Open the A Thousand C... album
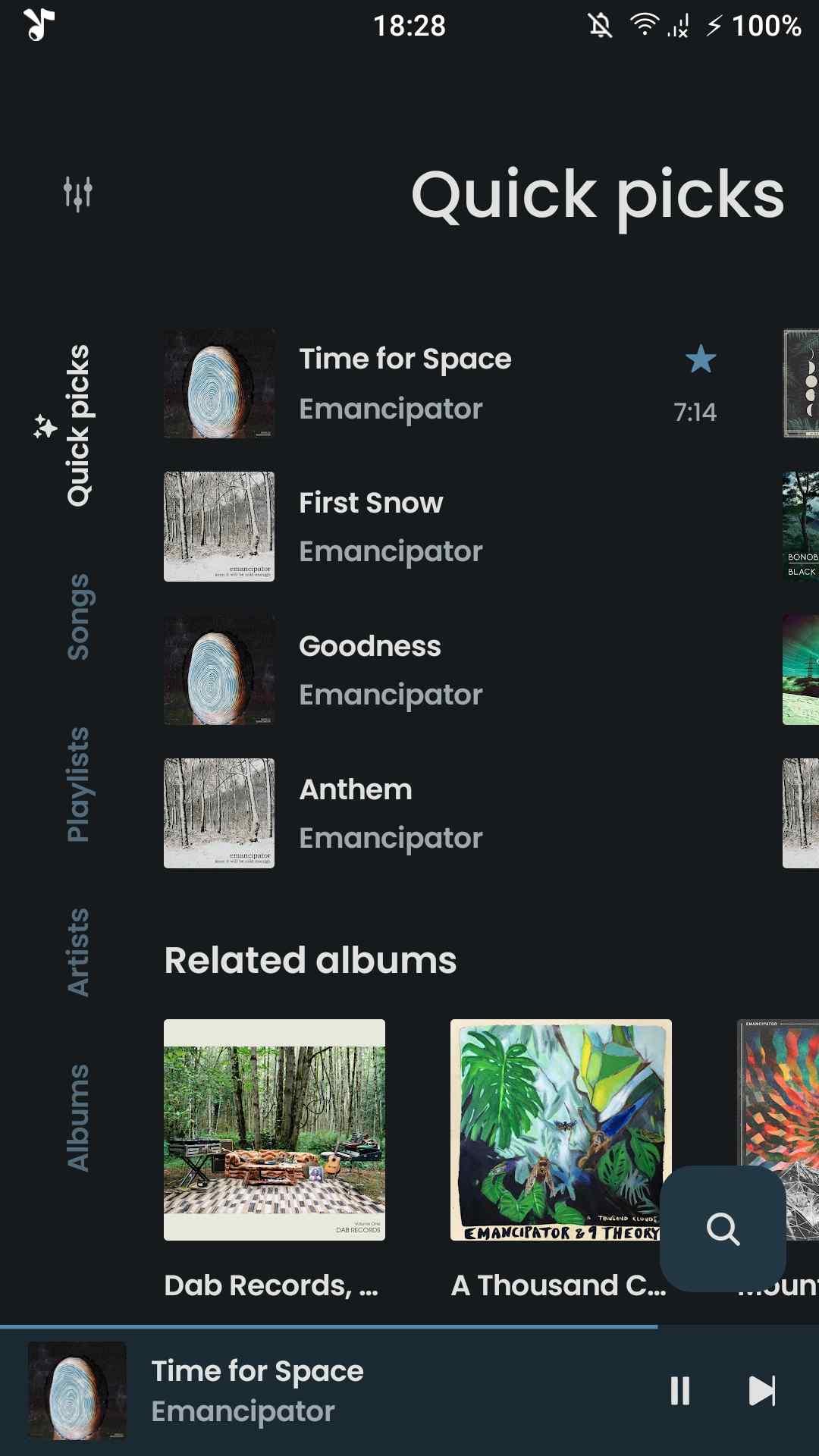 pos(560,1130)
